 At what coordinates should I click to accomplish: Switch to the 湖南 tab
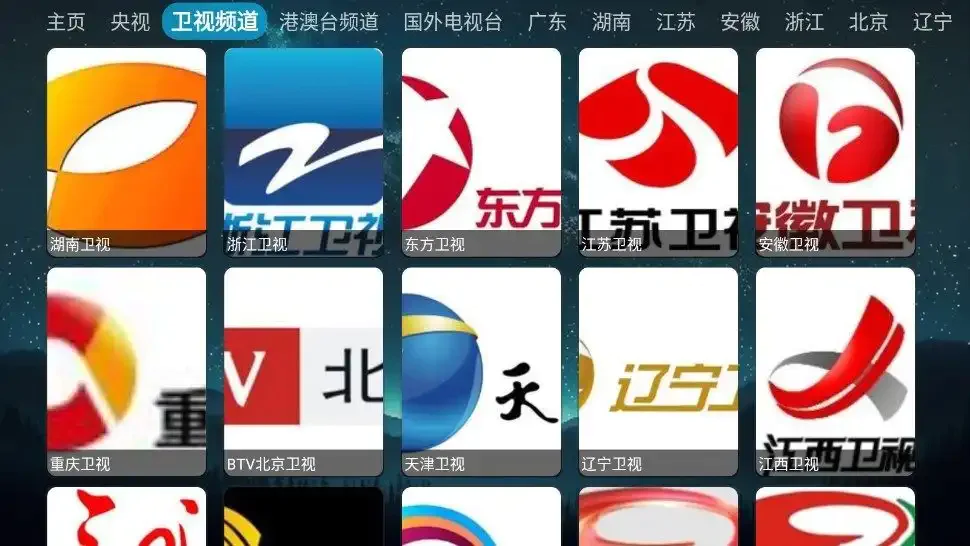coord(611,22)
